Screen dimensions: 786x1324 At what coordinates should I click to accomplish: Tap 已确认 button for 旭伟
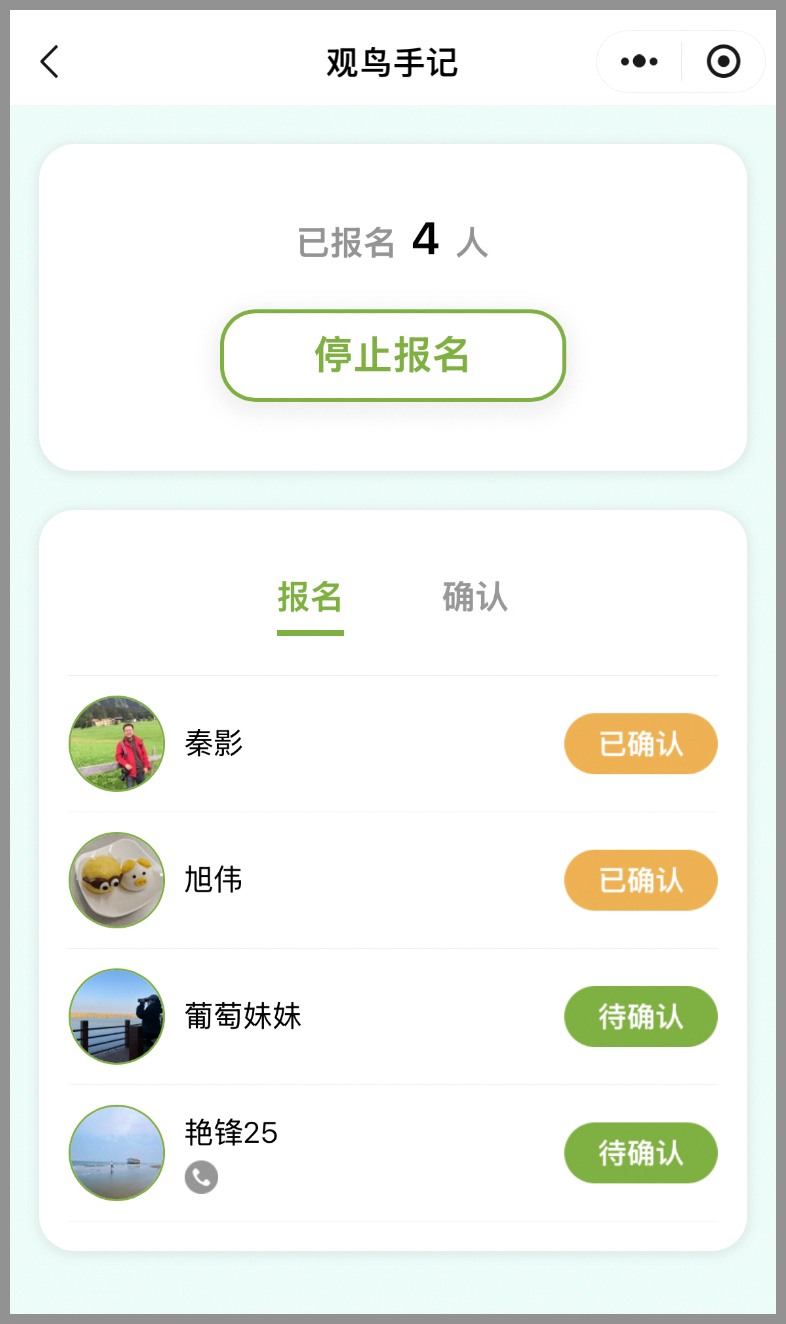pyautogui.click(x=641, y=880)
